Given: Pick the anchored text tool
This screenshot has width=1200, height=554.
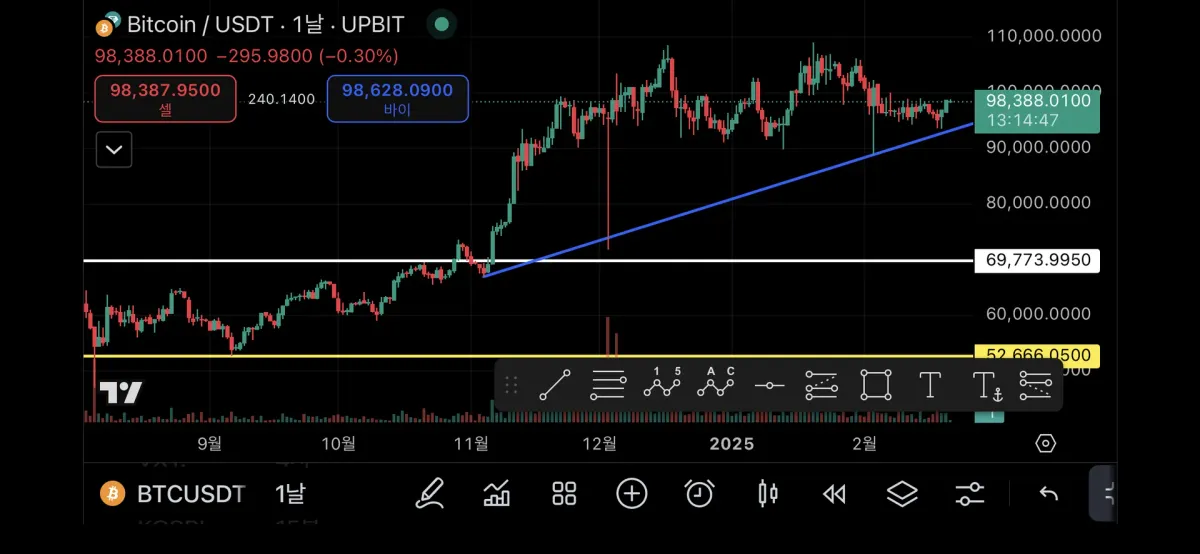Looking at the screenshot, I should (x=985, y=385).
